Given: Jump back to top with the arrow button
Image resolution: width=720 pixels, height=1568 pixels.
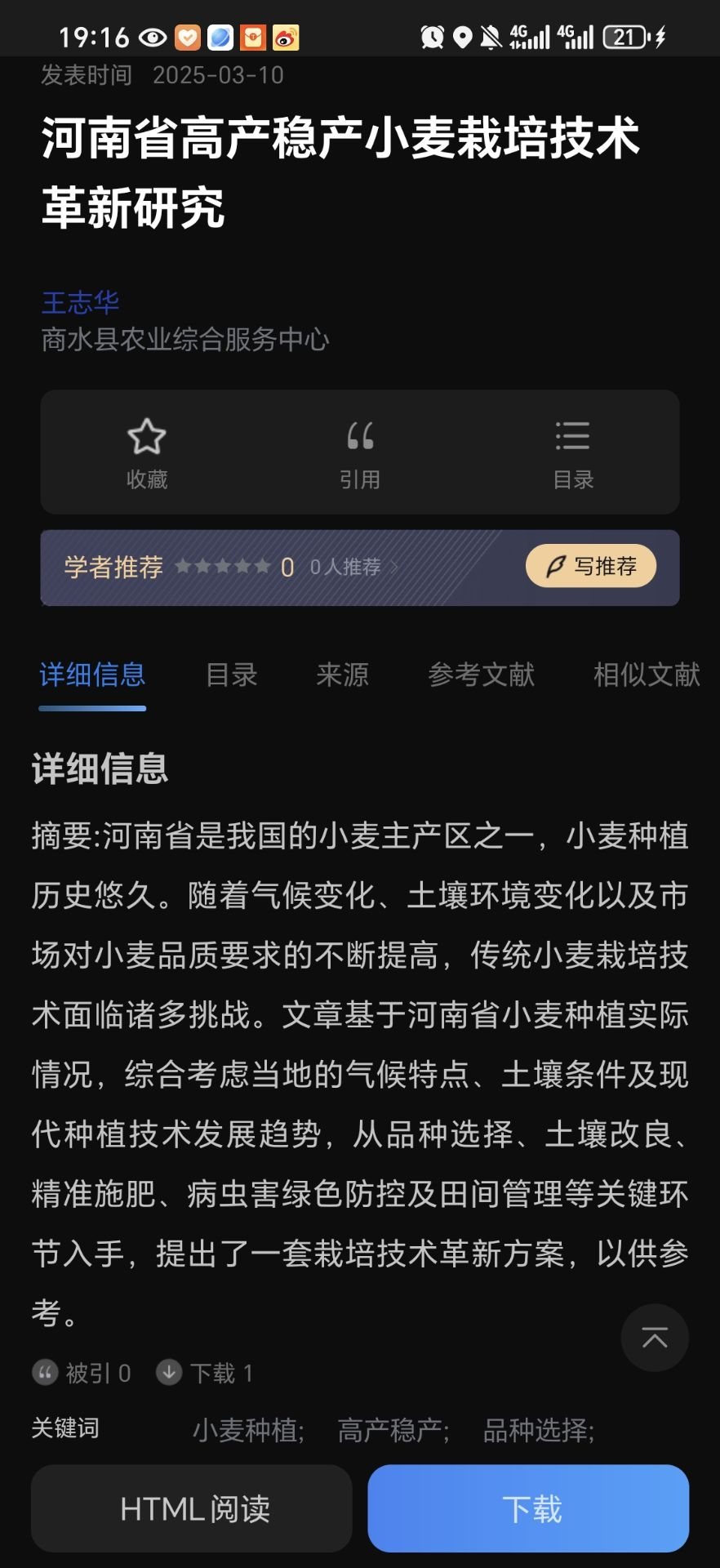Looking at the screenshot, I should point(655,1338).
